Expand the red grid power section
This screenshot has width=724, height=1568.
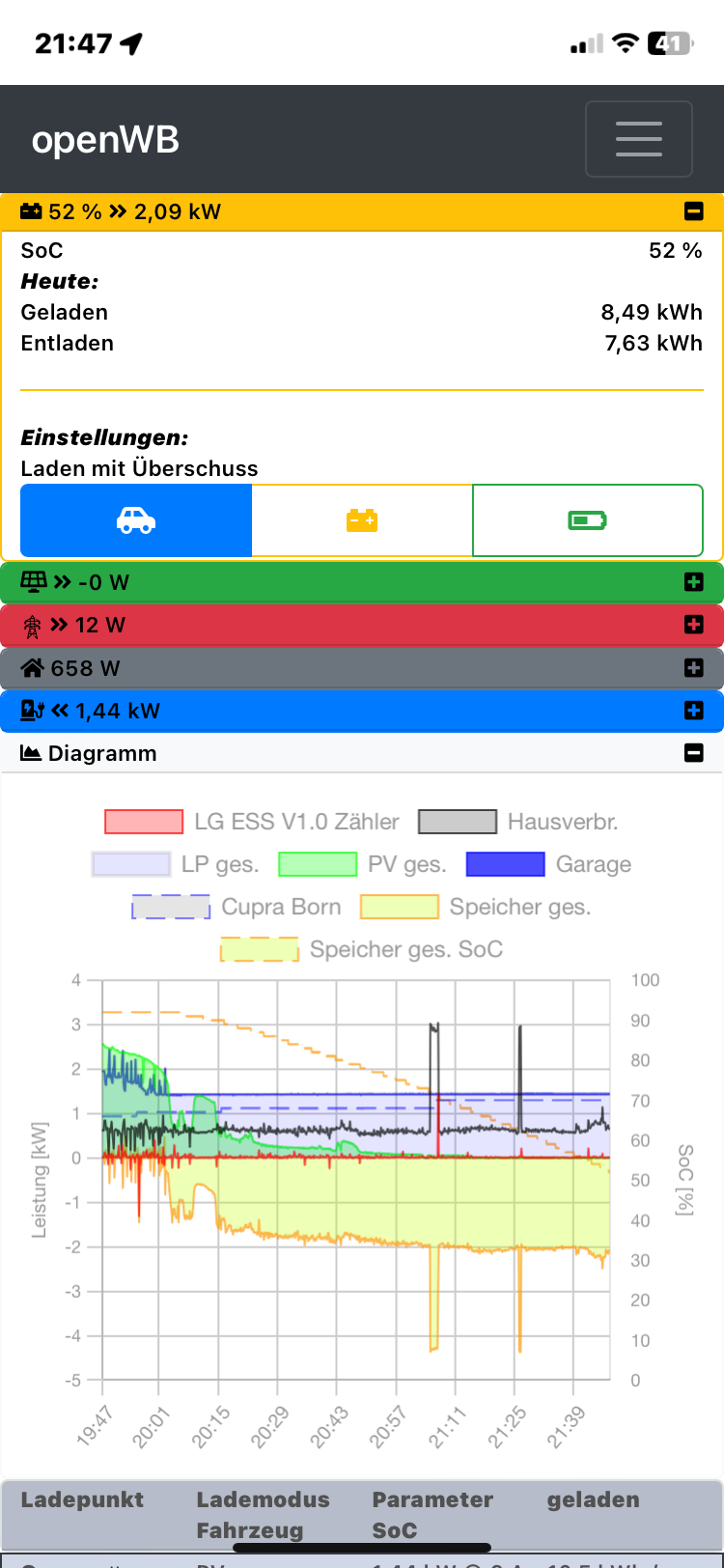[x=693, y=625]
